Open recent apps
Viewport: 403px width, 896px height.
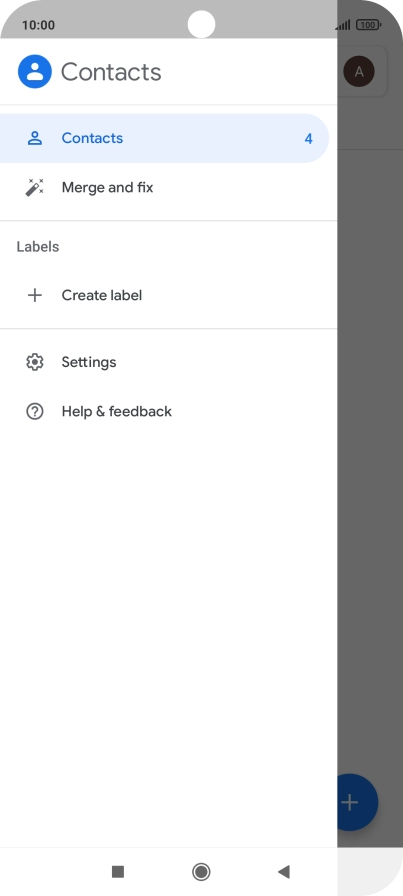pos(118,871)
